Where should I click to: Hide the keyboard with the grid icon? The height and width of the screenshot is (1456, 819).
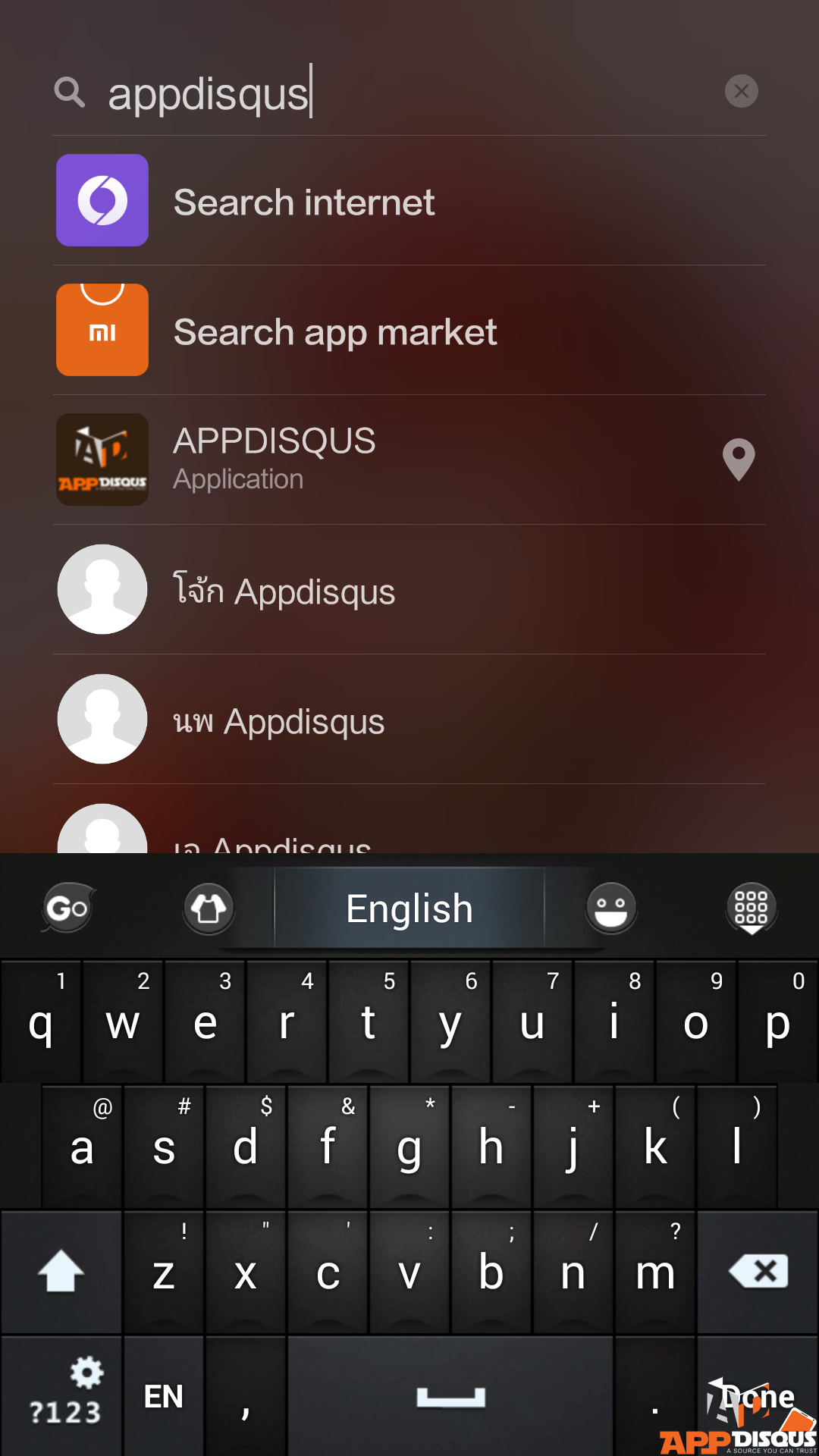(x=752, y=908)
